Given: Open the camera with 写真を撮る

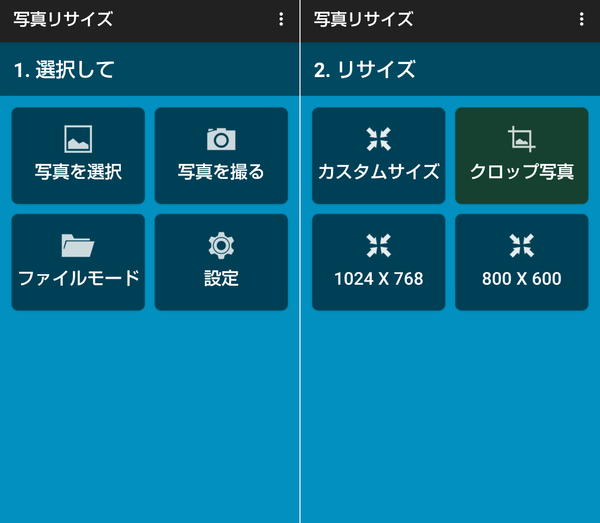Looking at the screenshot, I should [221, 156].
